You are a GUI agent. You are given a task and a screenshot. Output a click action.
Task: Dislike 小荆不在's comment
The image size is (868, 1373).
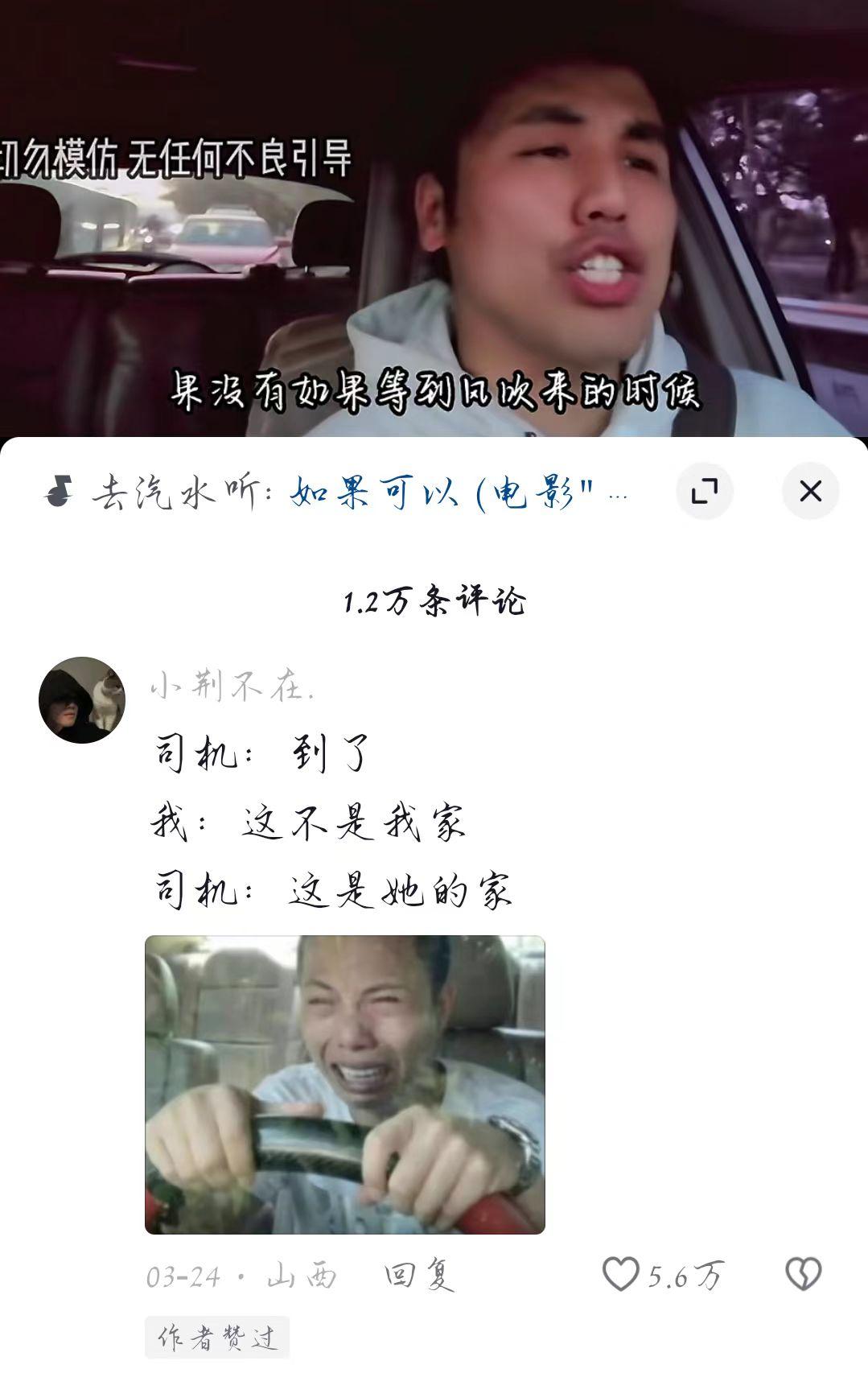pyautogui.click(x=803, y=1275)
